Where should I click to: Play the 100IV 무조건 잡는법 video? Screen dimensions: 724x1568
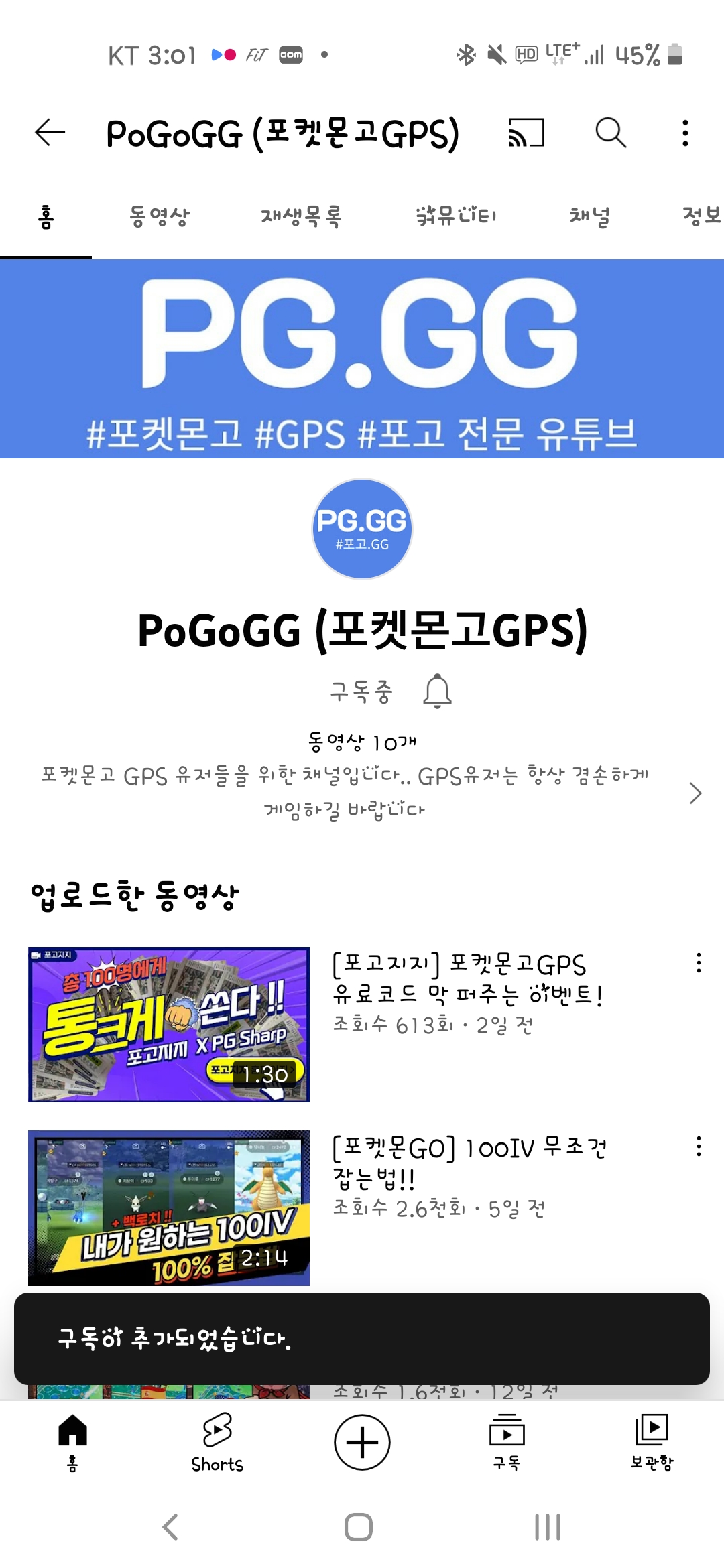click(x=169, y=1207)
